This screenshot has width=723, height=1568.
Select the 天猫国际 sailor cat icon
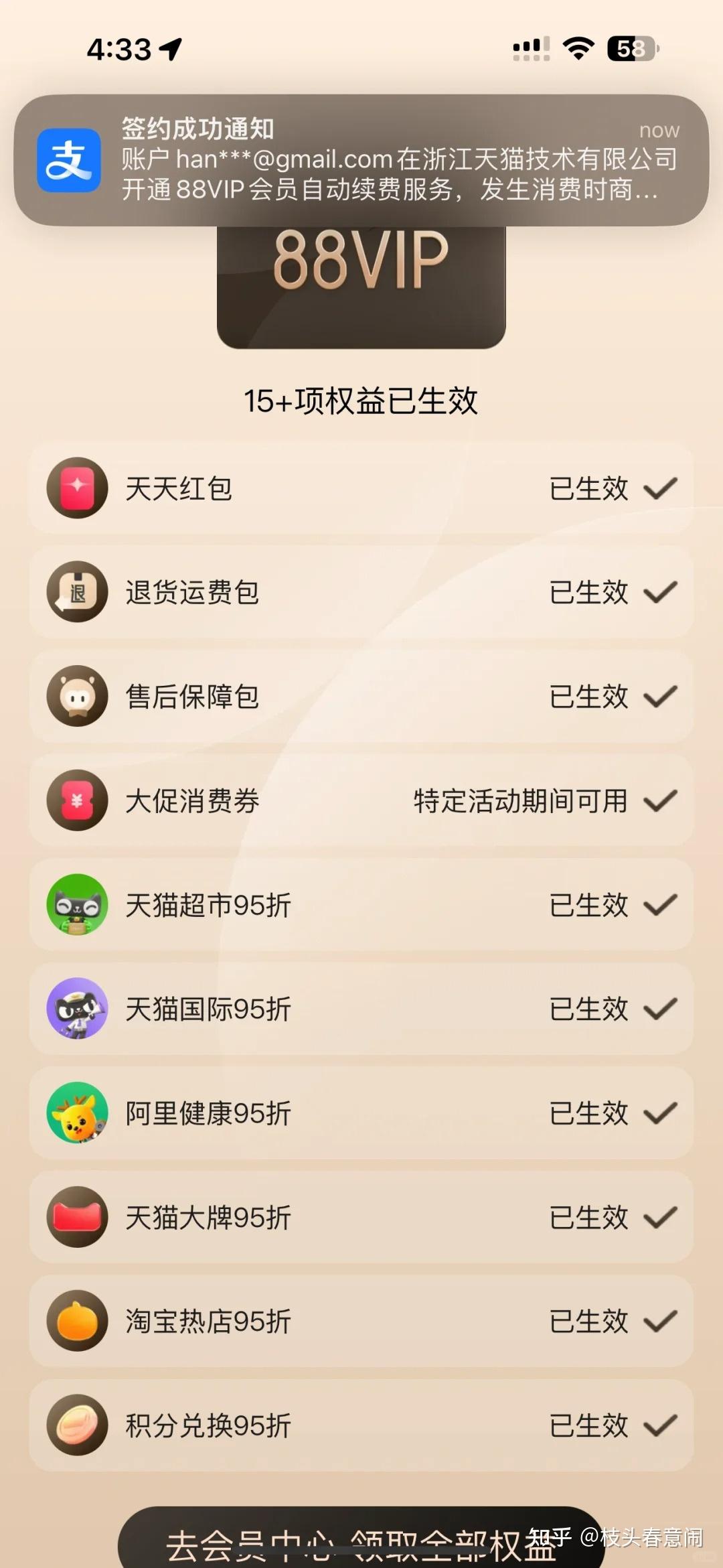tap(77, 1010)
